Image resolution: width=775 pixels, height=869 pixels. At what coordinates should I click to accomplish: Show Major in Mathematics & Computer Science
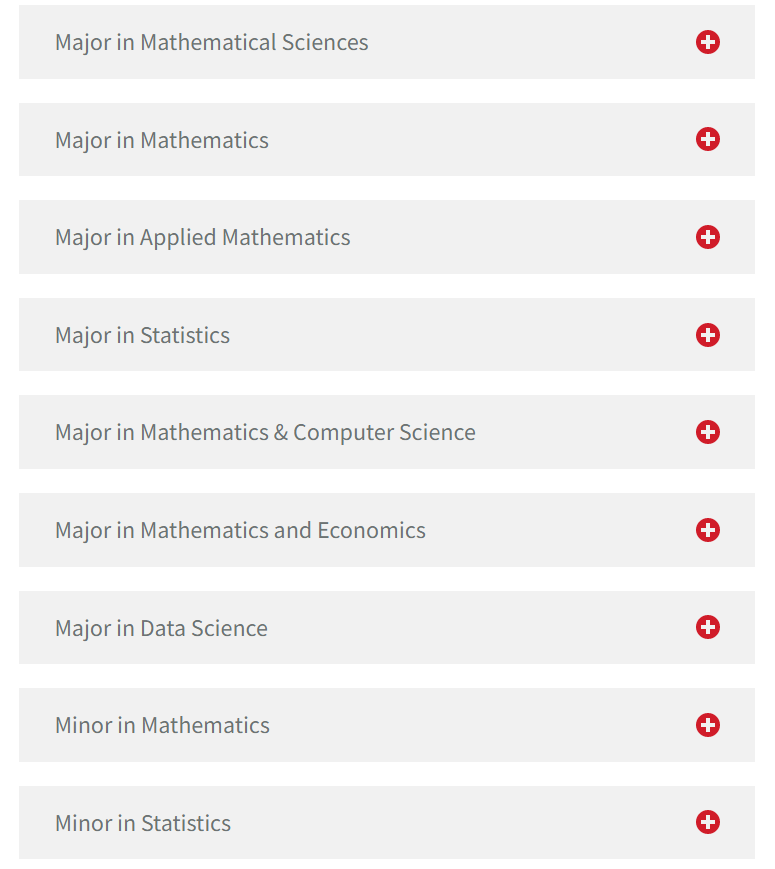(x=707, y=432)
